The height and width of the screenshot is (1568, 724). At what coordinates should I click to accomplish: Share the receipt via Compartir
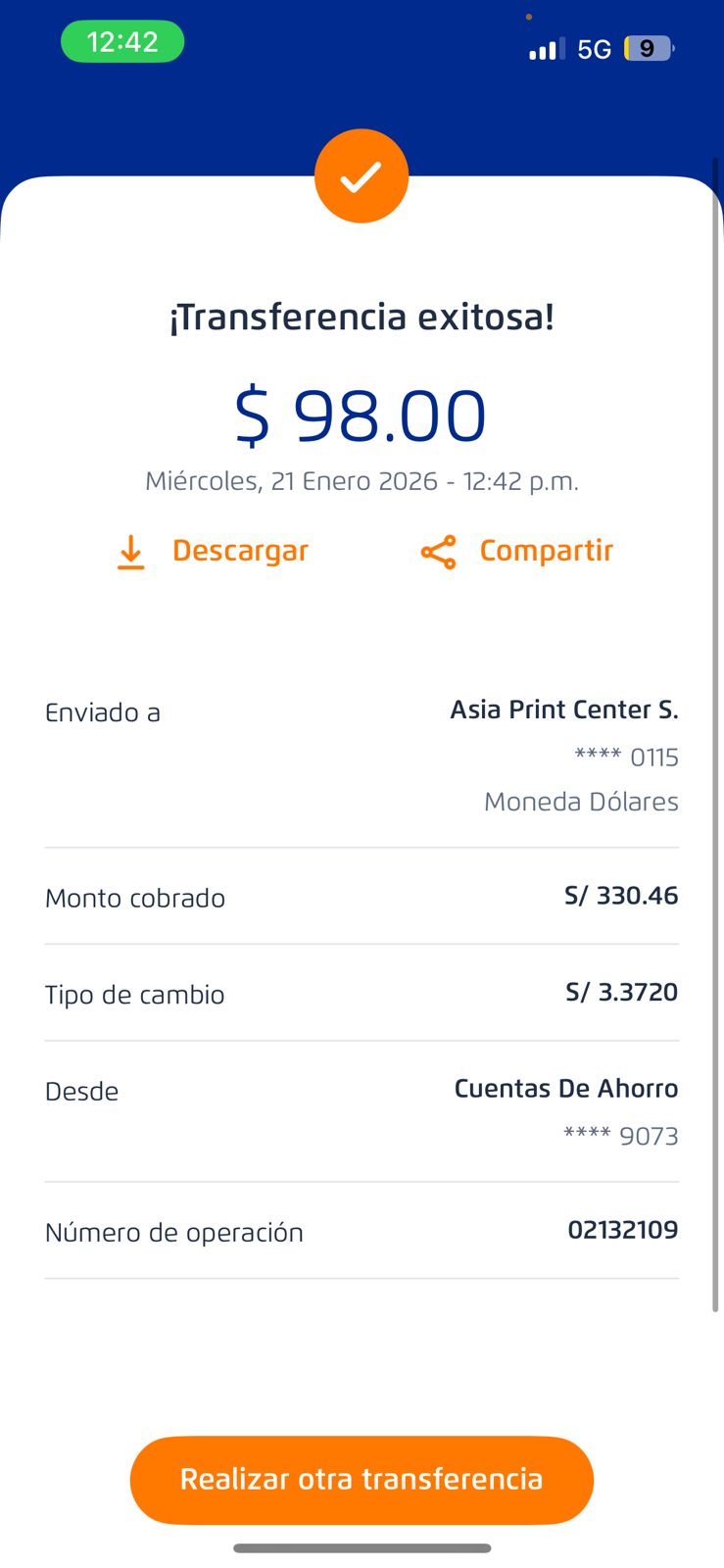point(516,552)
